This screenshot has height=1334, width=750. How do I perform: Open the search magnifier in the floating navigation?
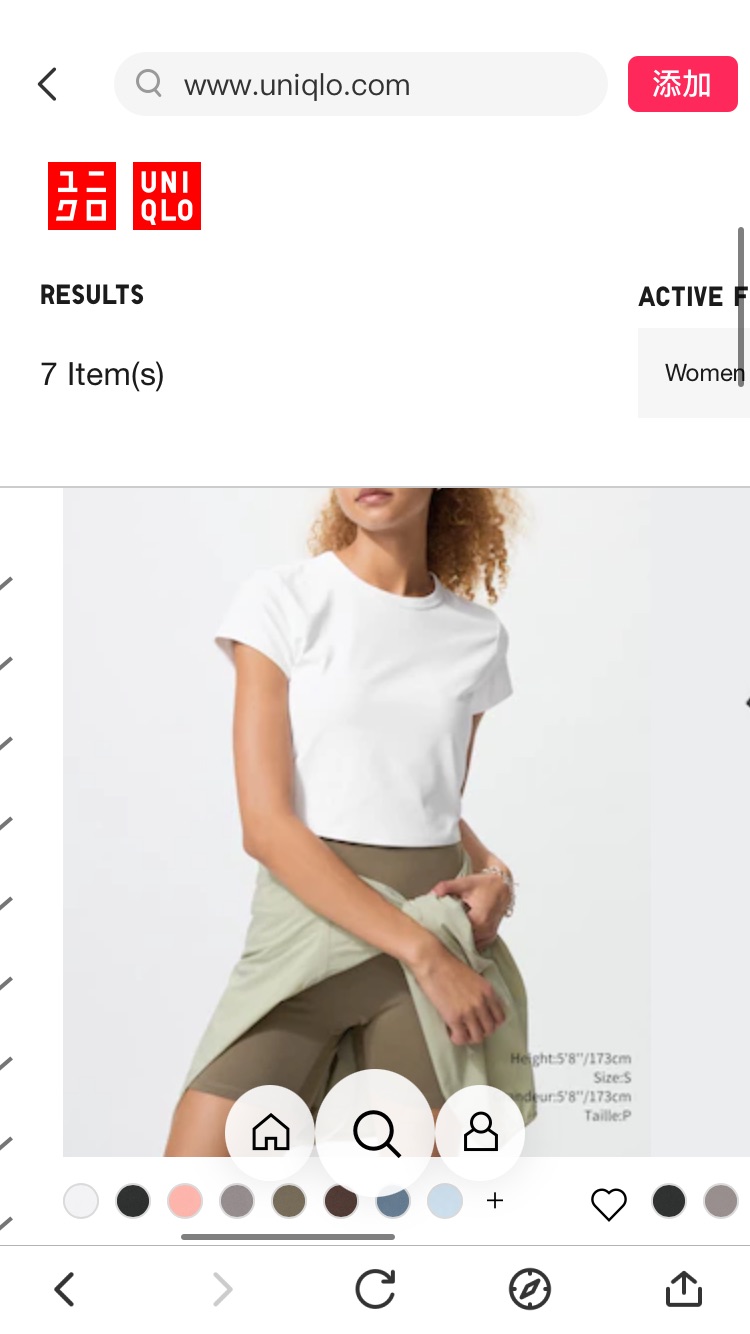375,1133
